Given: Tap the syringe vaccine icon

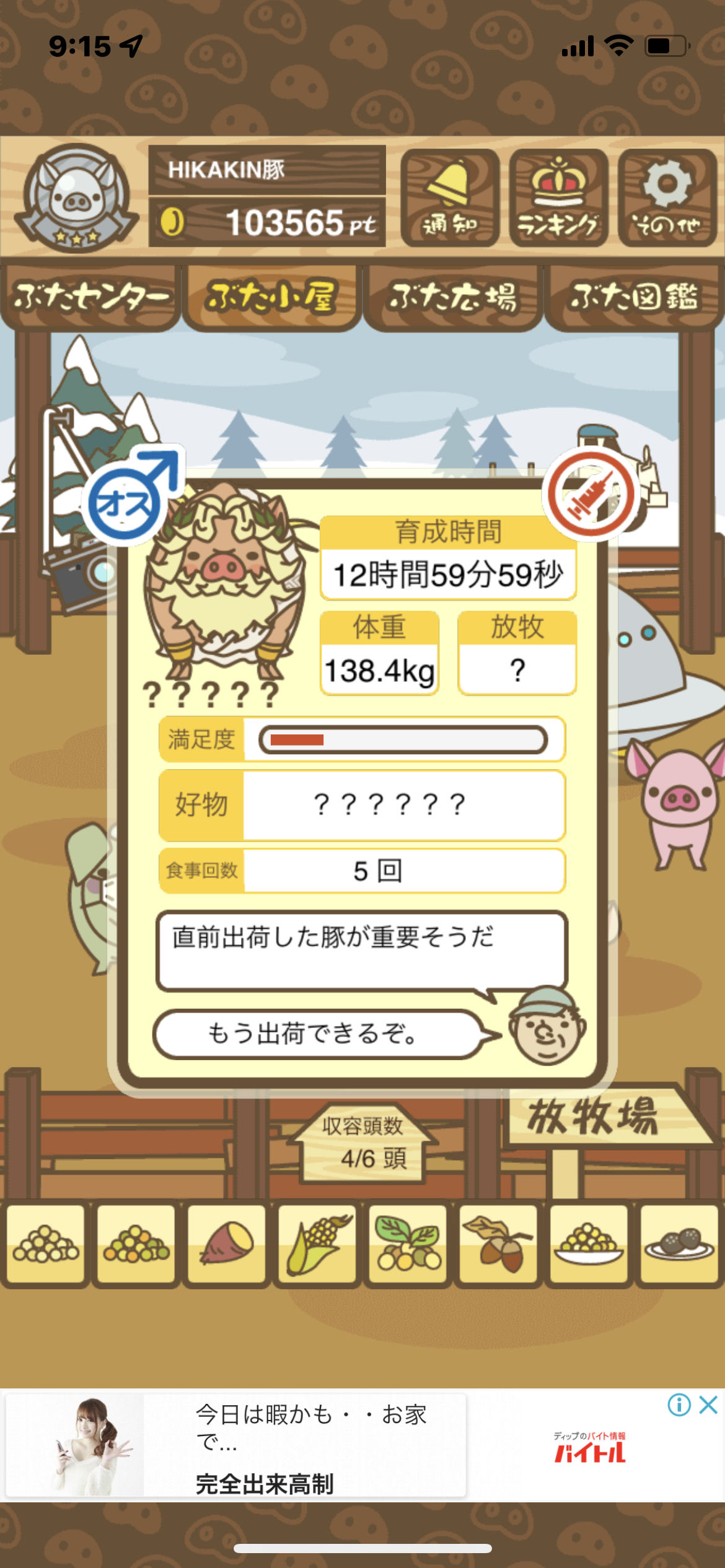Looking at the screenshot, I should tap(591, 494).
